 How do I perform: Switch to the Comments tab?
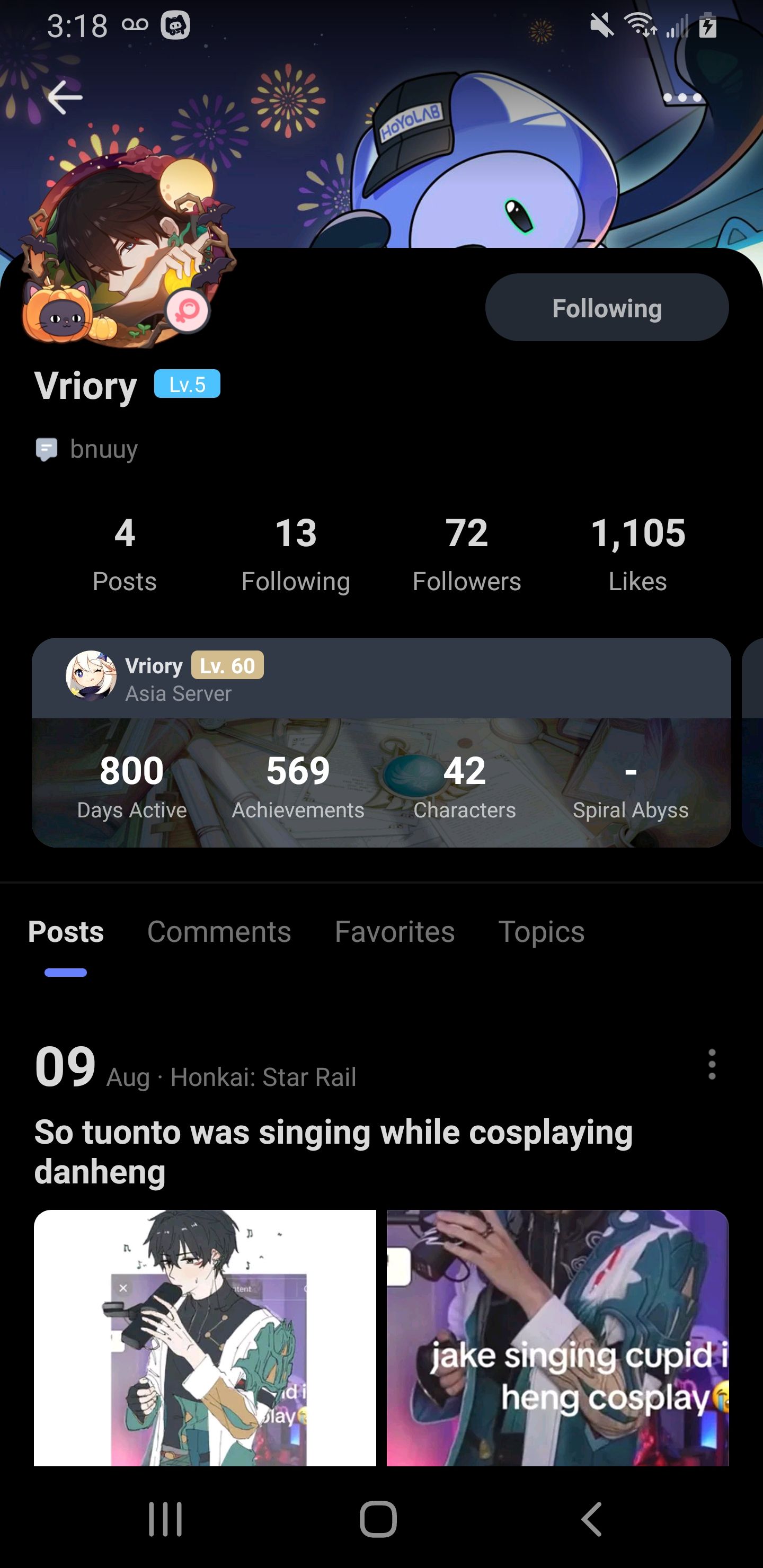[219, 932]
